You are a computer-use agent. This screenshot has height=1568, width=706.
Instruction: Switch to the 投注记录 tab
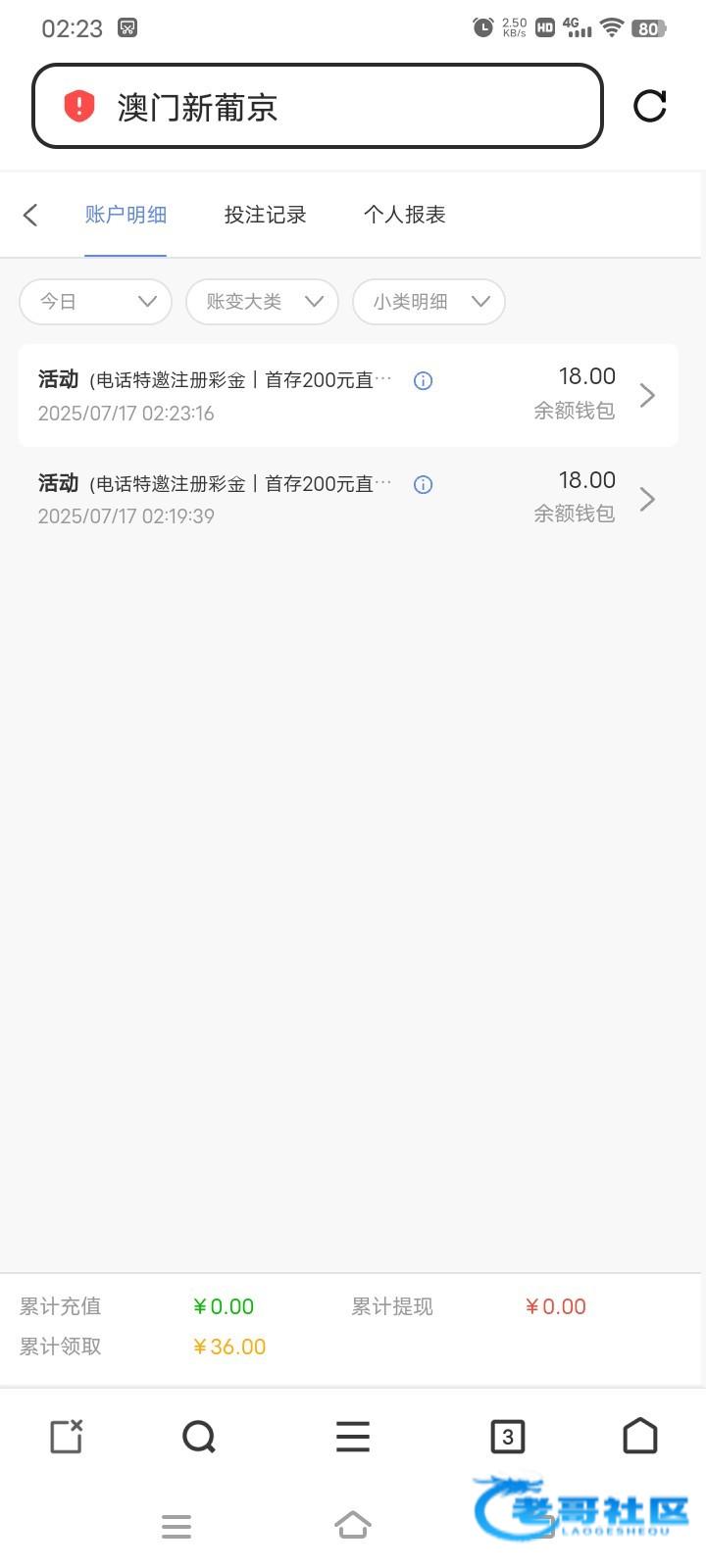(265, 215)
